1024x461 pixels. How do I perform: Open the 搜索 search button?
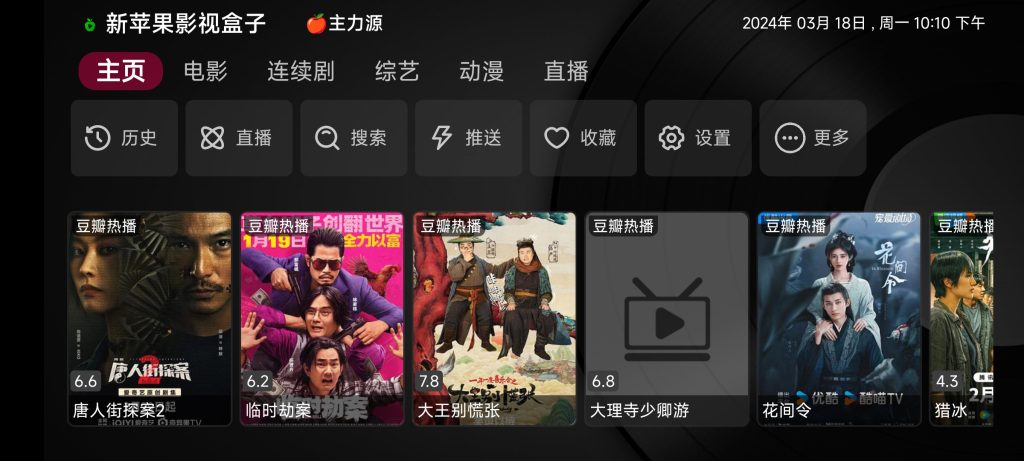pos(353,138)
